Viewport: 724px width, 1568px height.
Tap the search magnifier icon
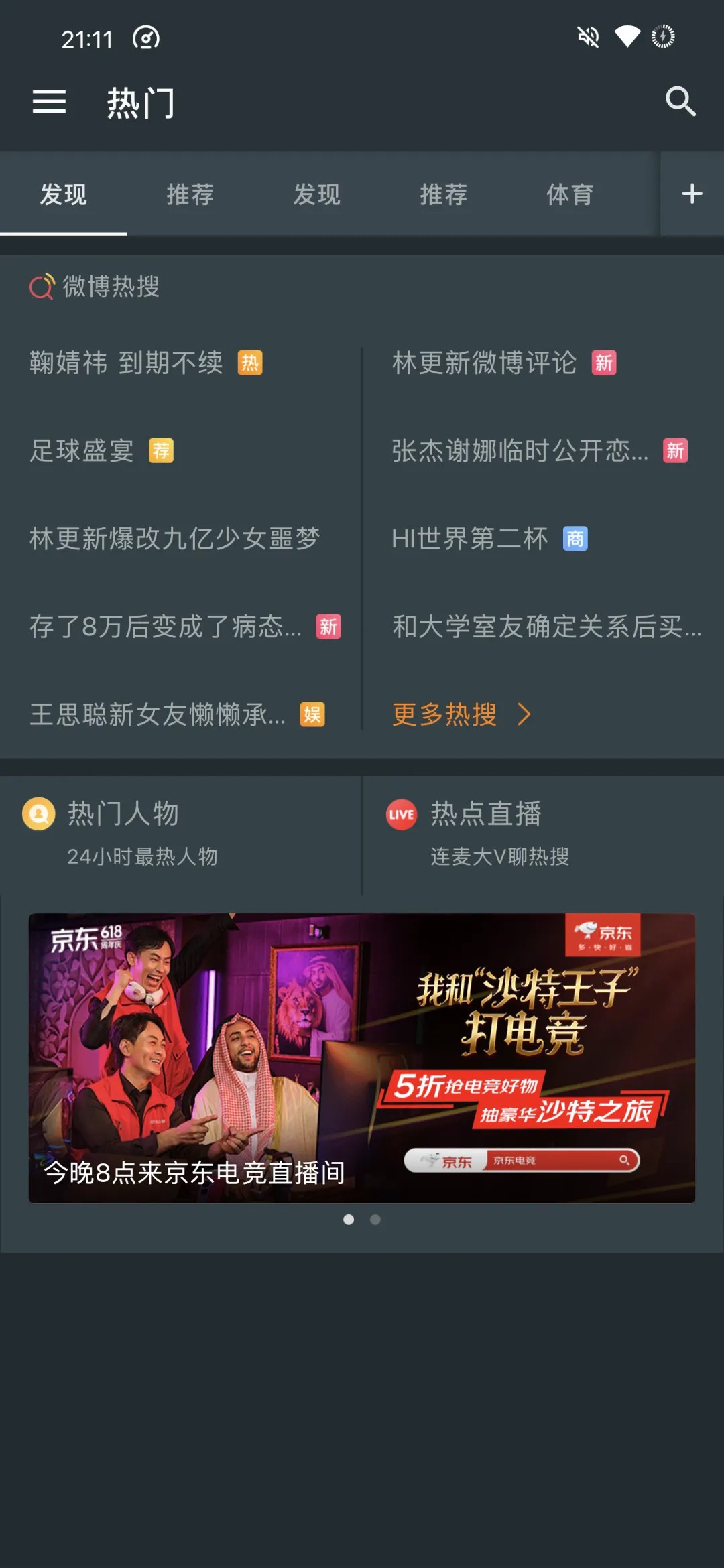point(680,102)
